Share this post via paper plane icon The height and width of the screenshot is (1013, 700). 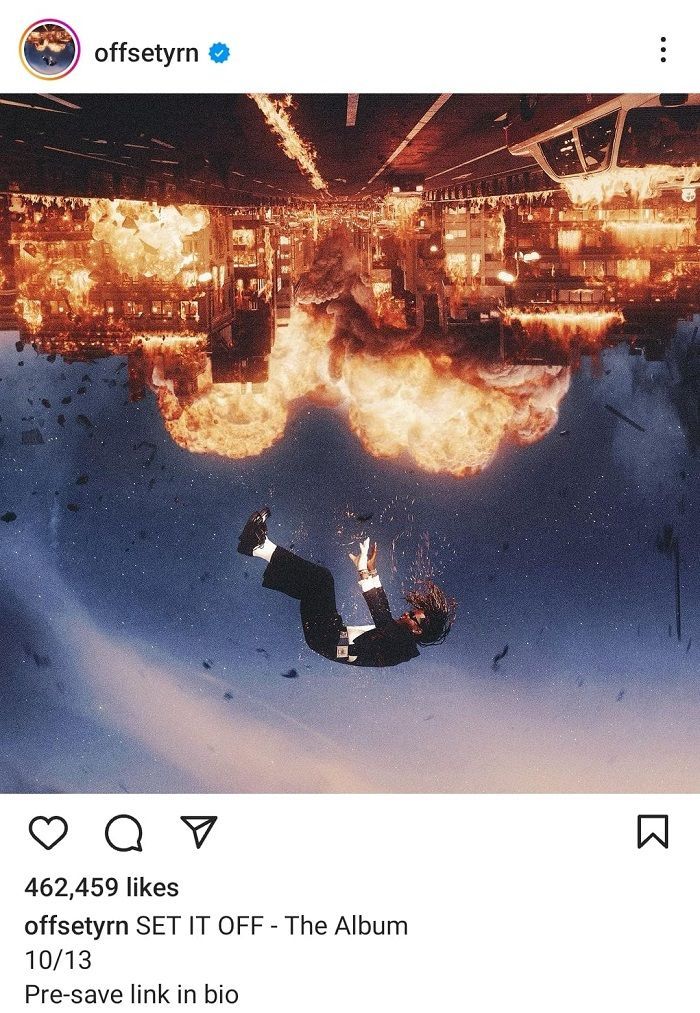pyautogui.click(x=198, y=831)
